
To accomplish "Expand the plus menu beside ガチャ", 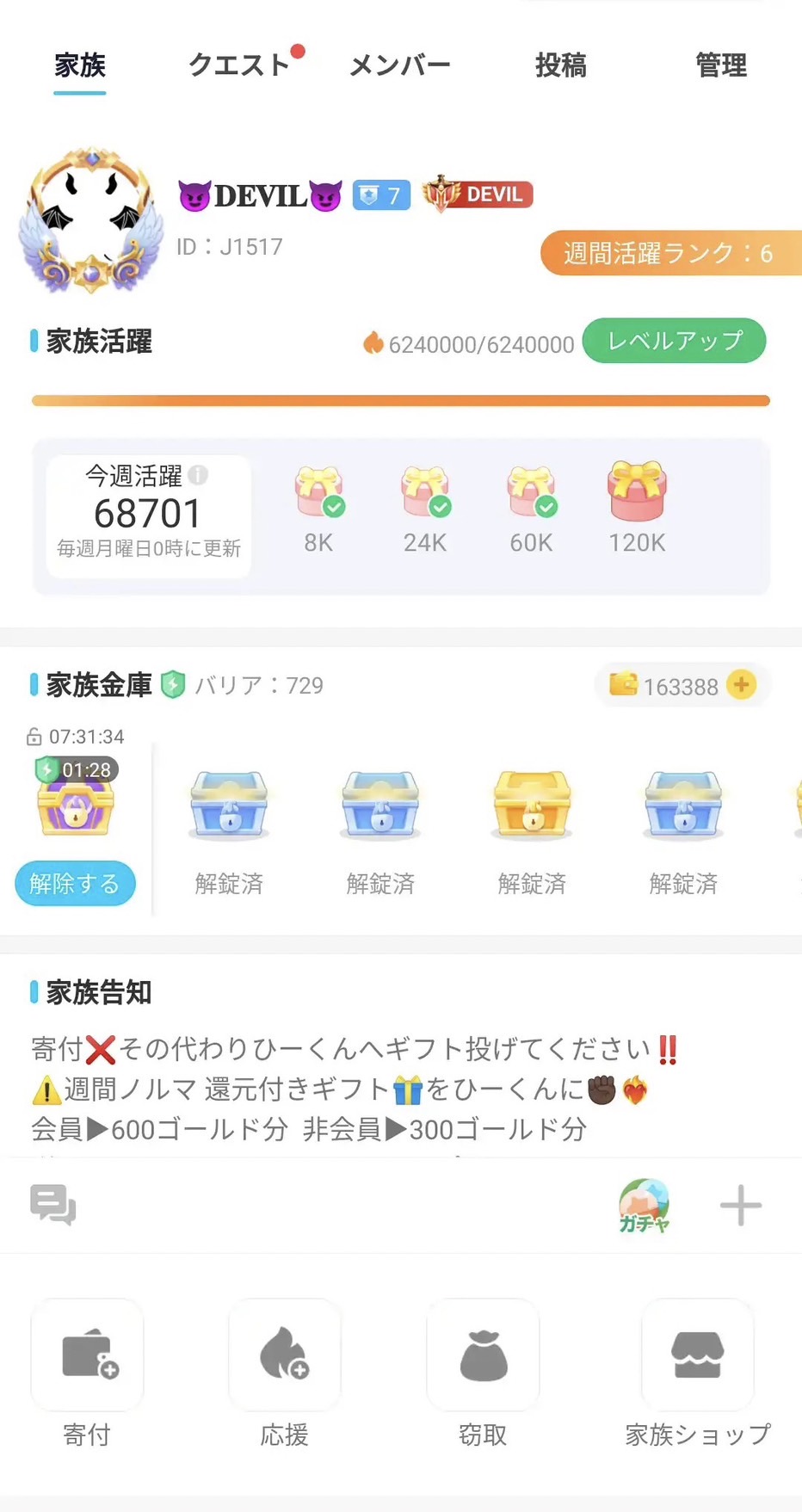I will [x=740, y=1205].
